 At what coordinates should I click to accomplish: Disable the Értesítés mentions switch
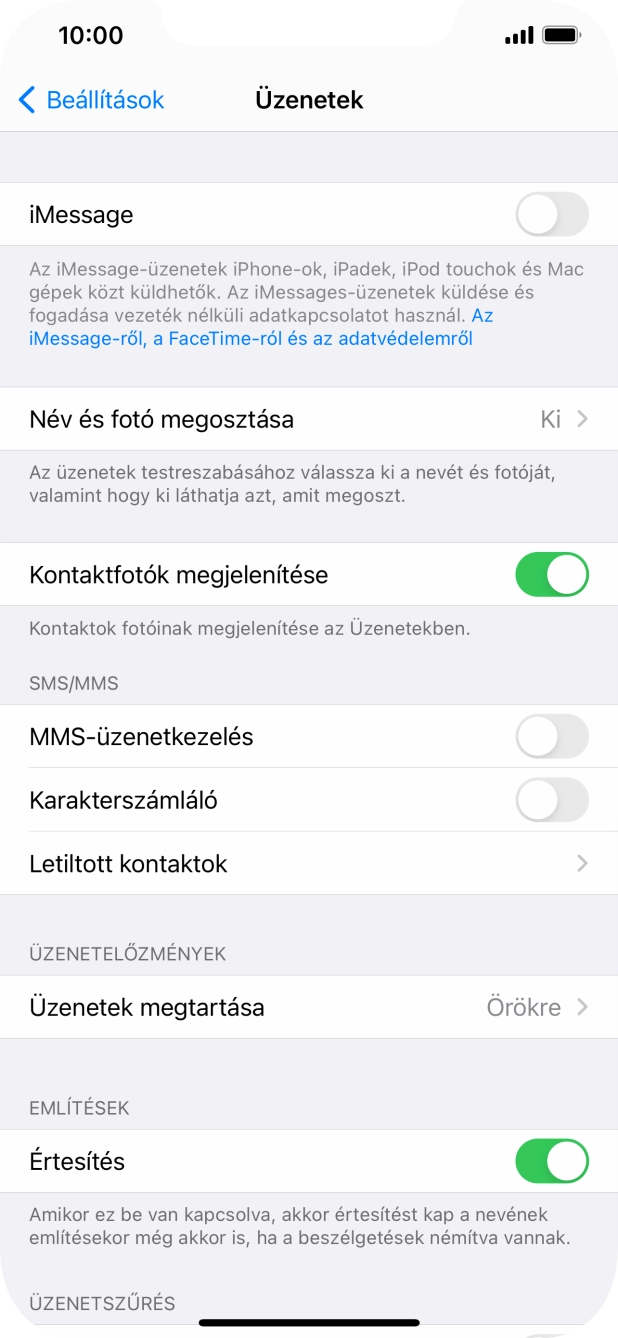tap(551, 1162)
